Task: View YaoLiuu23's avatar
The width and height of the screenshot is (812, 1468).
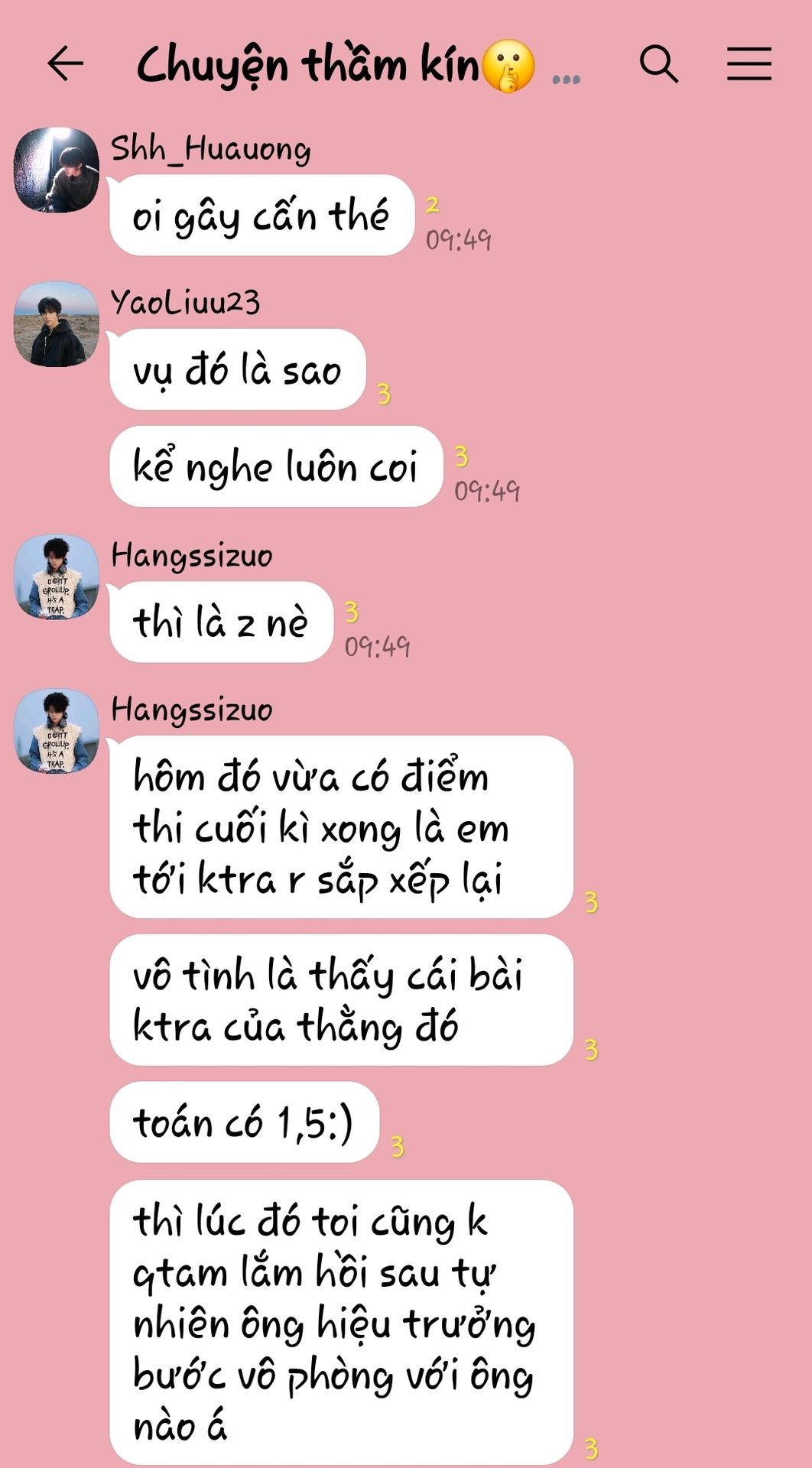Action: [x=57, y=324]
